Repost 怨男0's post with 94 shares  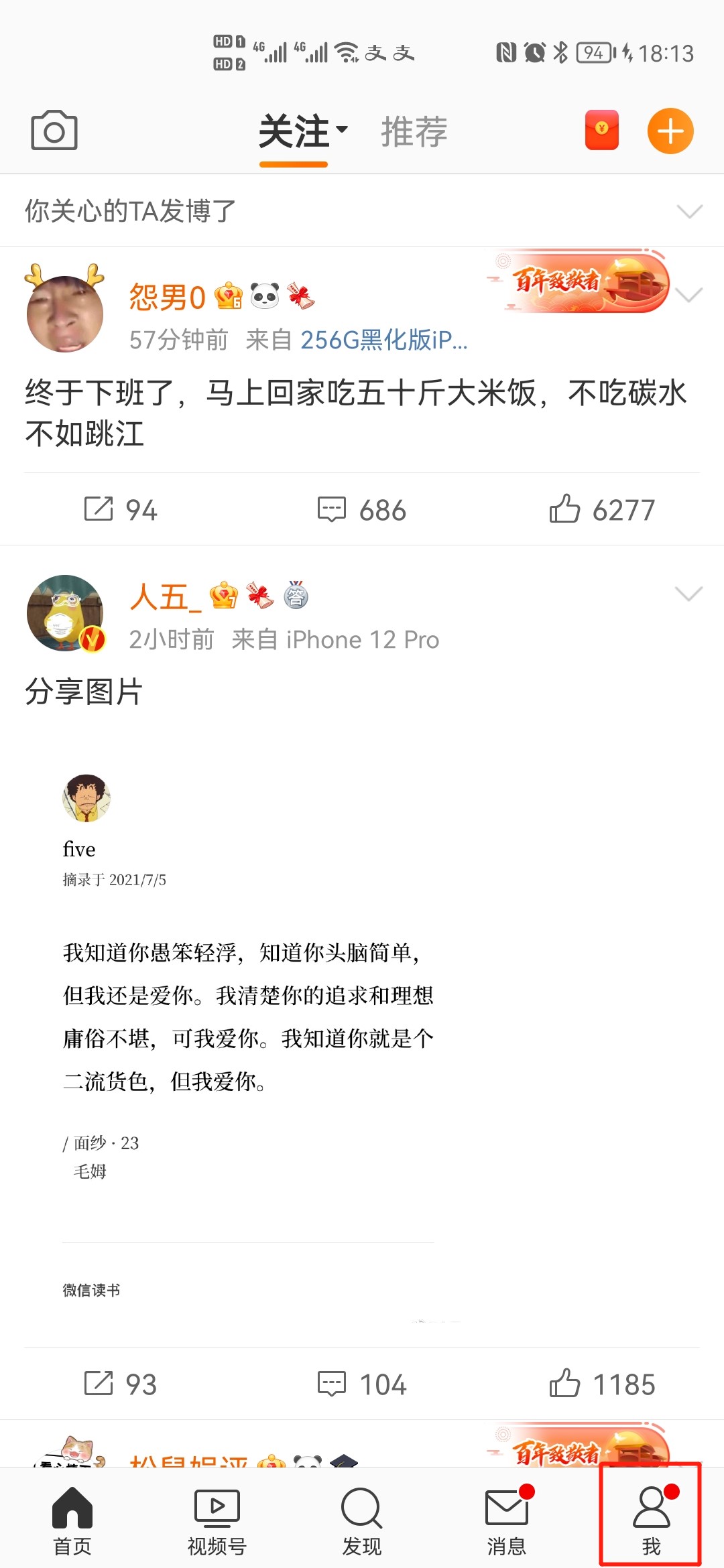point(121,510)
